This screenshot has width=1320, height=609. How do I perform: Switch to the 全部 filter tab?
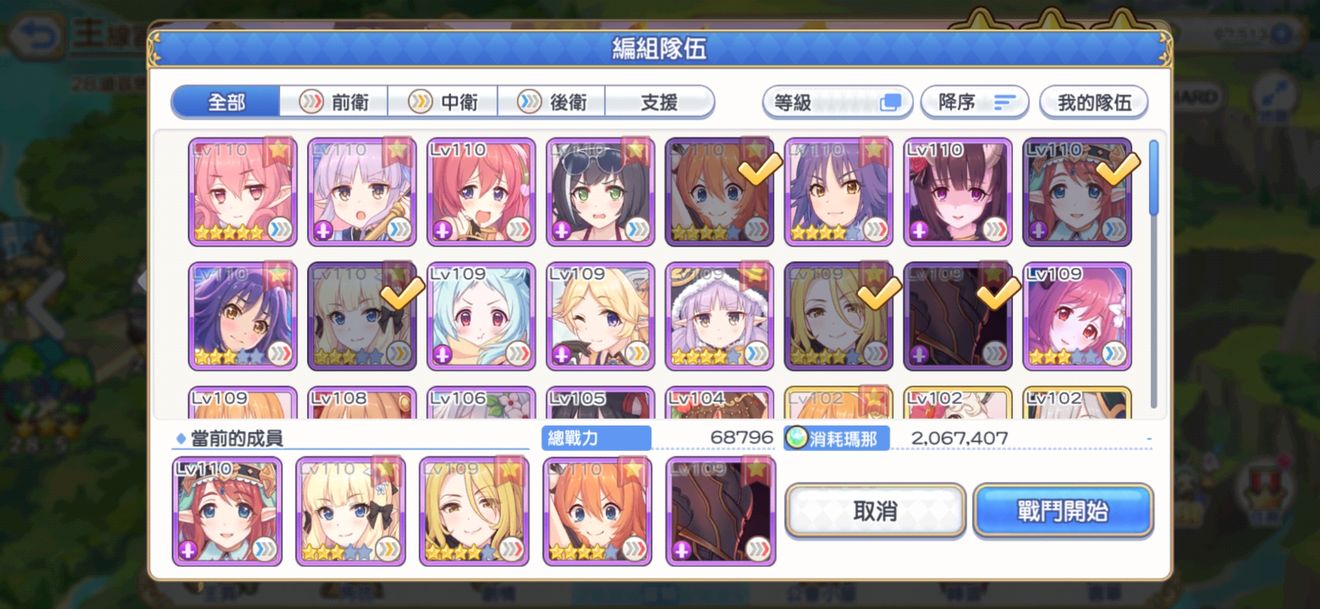tap(225, 102)
